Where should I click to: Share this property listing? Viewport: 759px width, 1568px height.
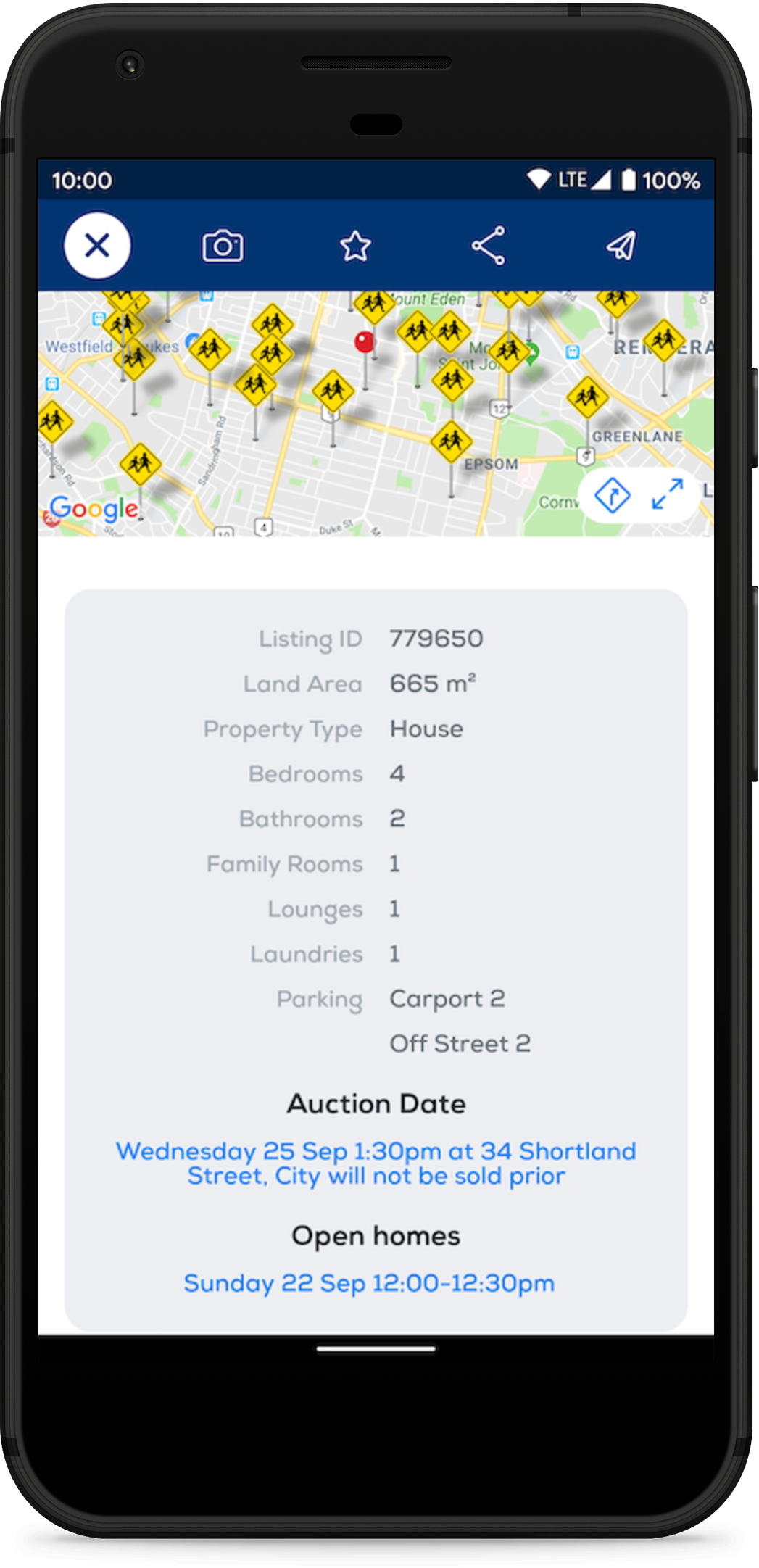[x=488, y=246]
